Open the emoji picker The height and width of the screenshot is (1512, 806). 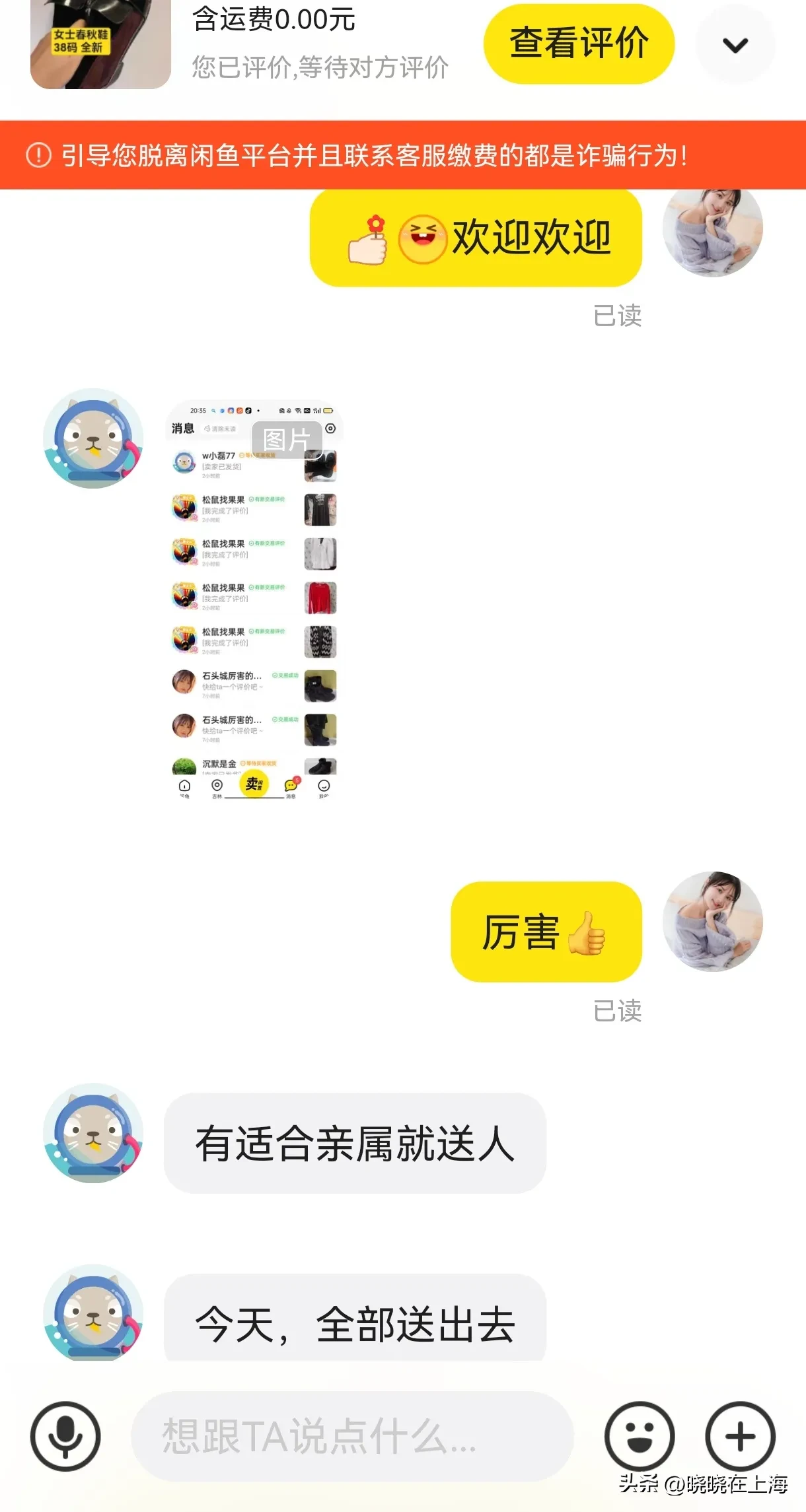639,1436
